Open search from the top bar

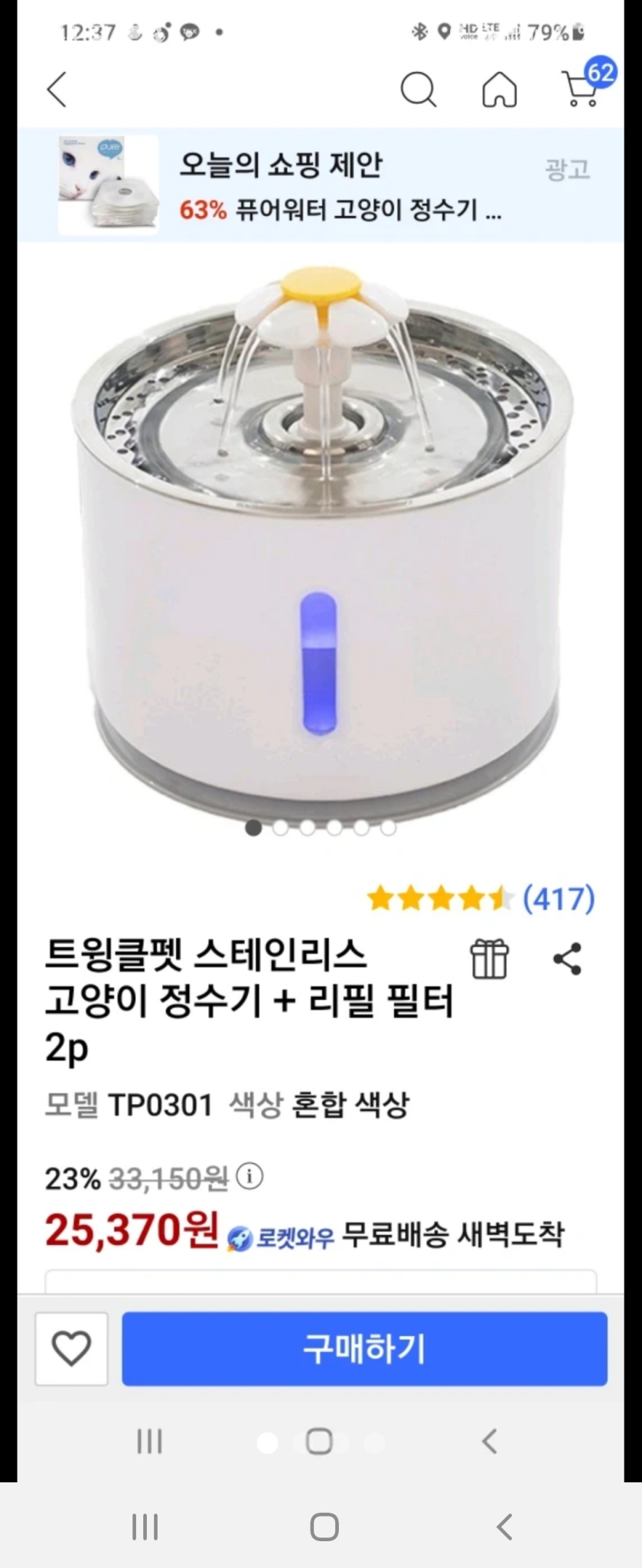(419, 89)
